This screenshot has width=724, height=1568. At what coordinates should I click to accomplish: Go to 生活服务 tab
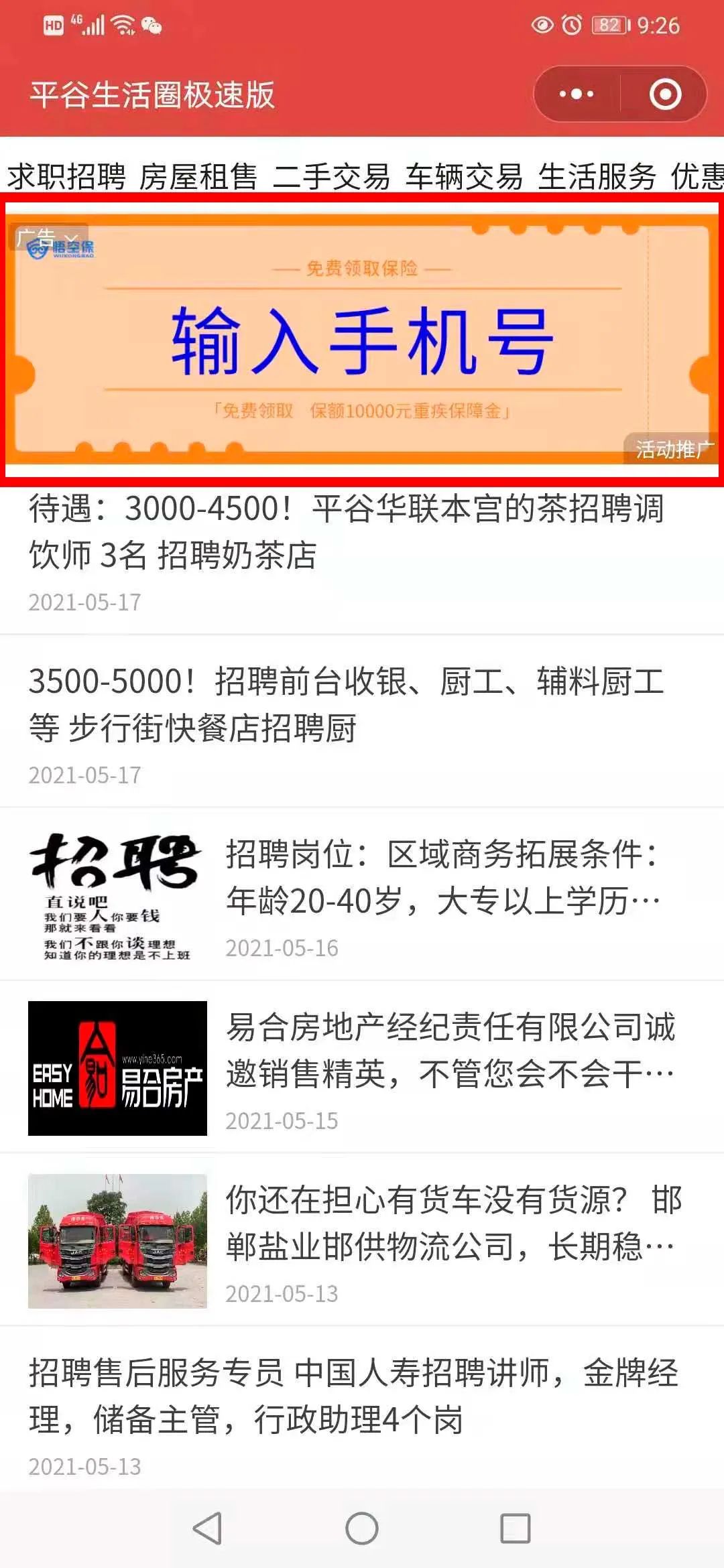point(597,177)
